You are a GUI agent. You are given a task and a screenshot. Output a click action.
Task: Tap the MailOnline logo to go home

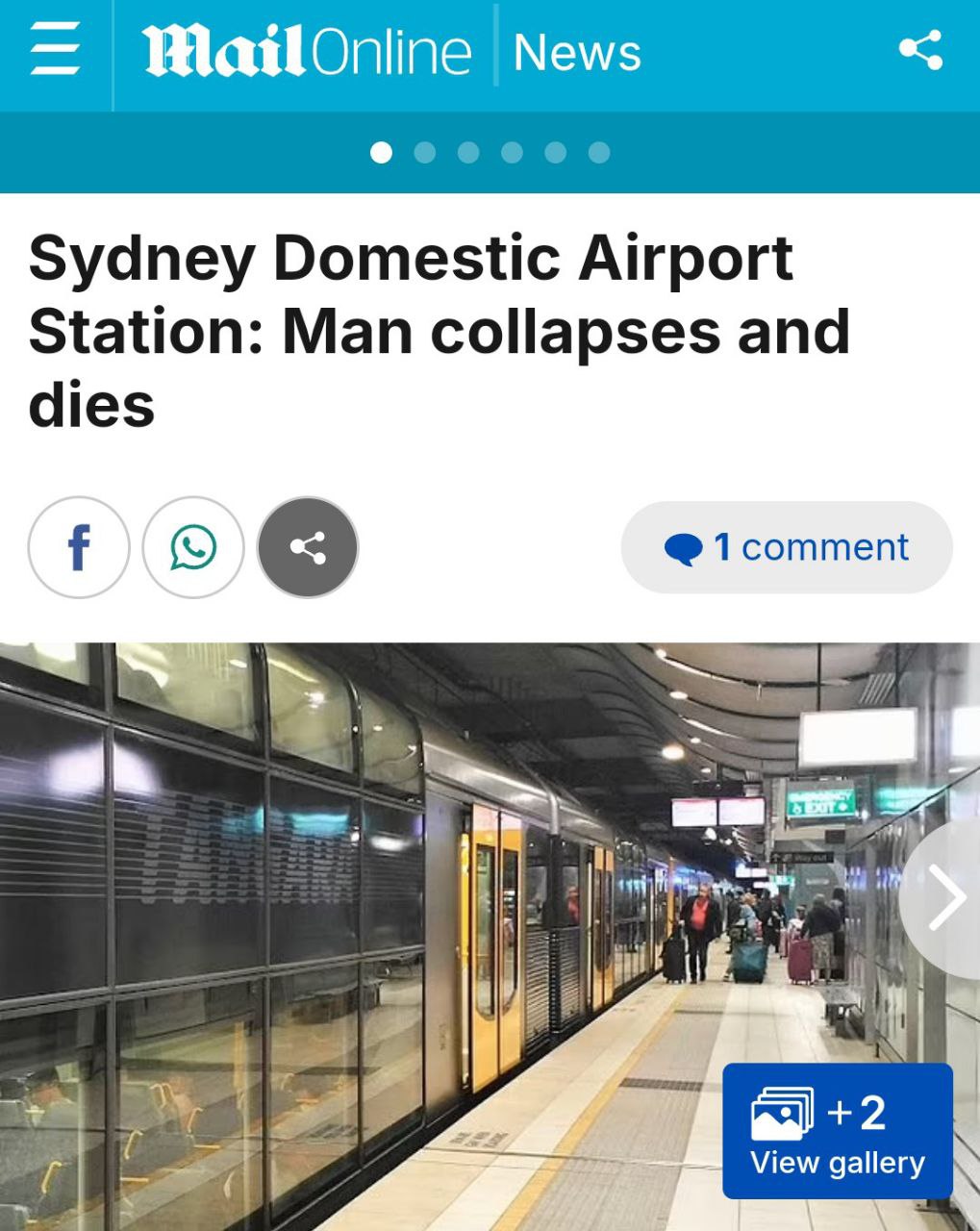pos(307,52)
